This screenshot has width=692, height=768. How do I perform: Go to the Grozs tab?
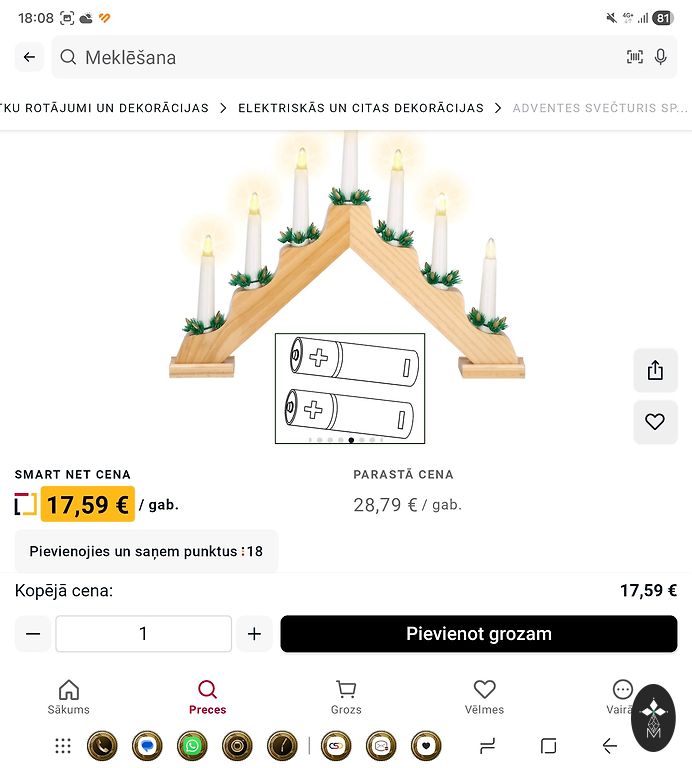click(x=346, y=697)
